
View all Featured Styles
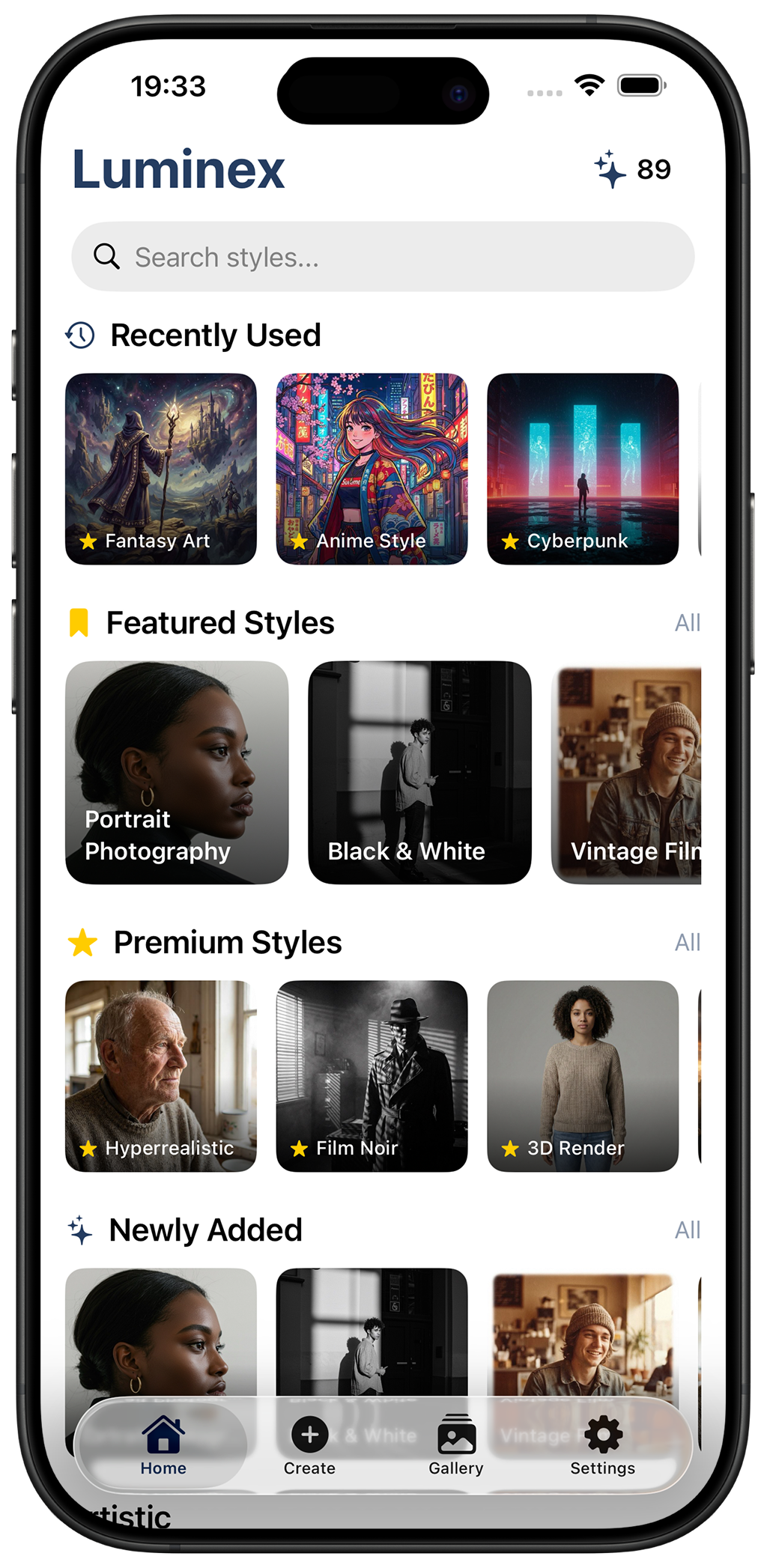pos(687,622)
